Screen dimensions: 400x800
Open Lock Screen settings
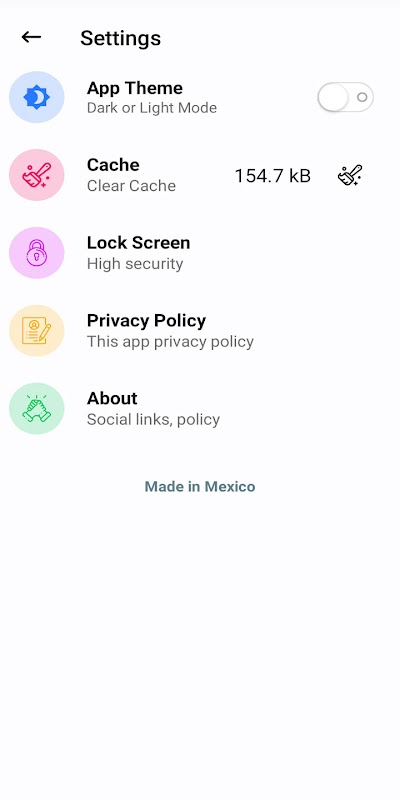tap(200, 253)
